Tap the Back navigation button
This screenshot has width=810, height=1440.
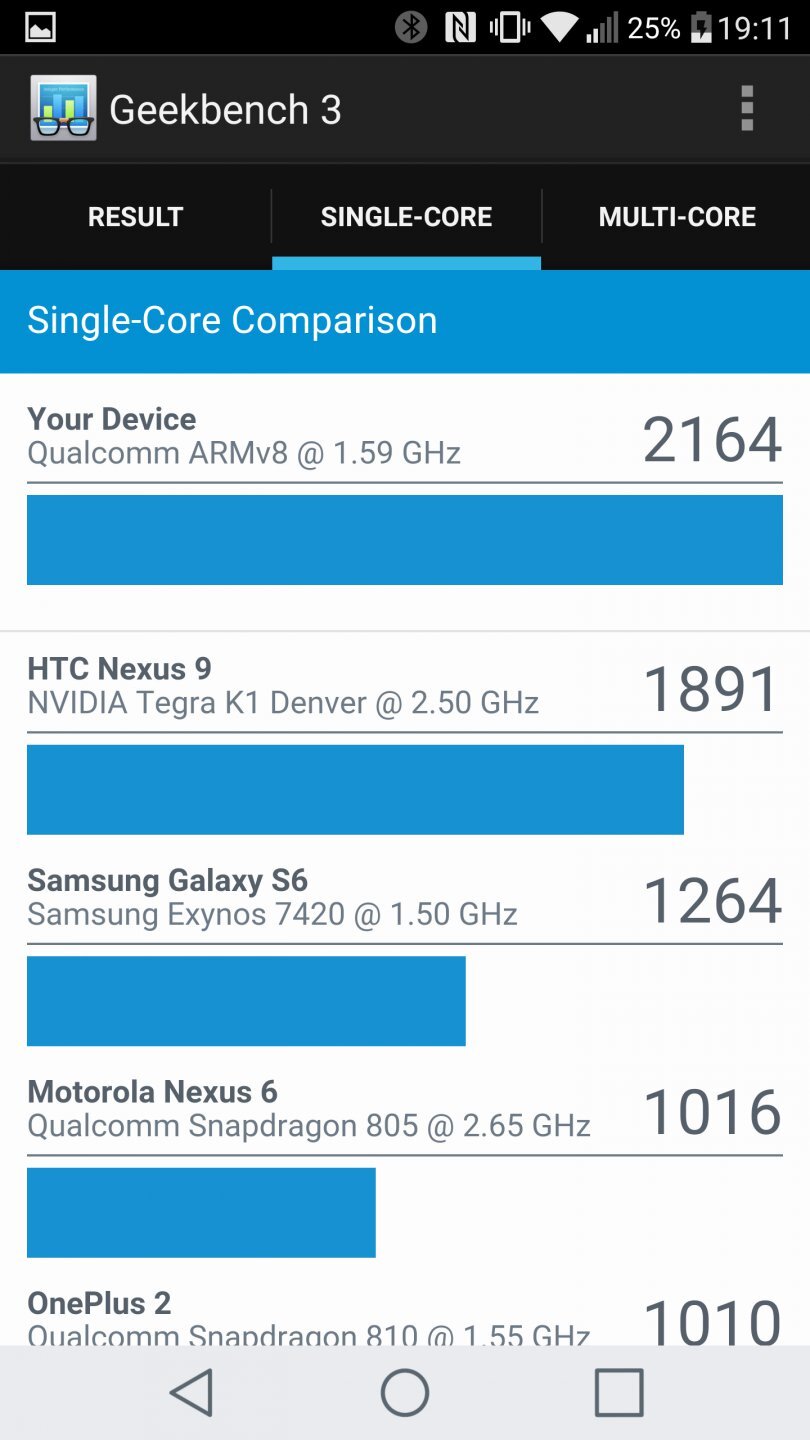pyautogui.click(x=192, y=1392)
